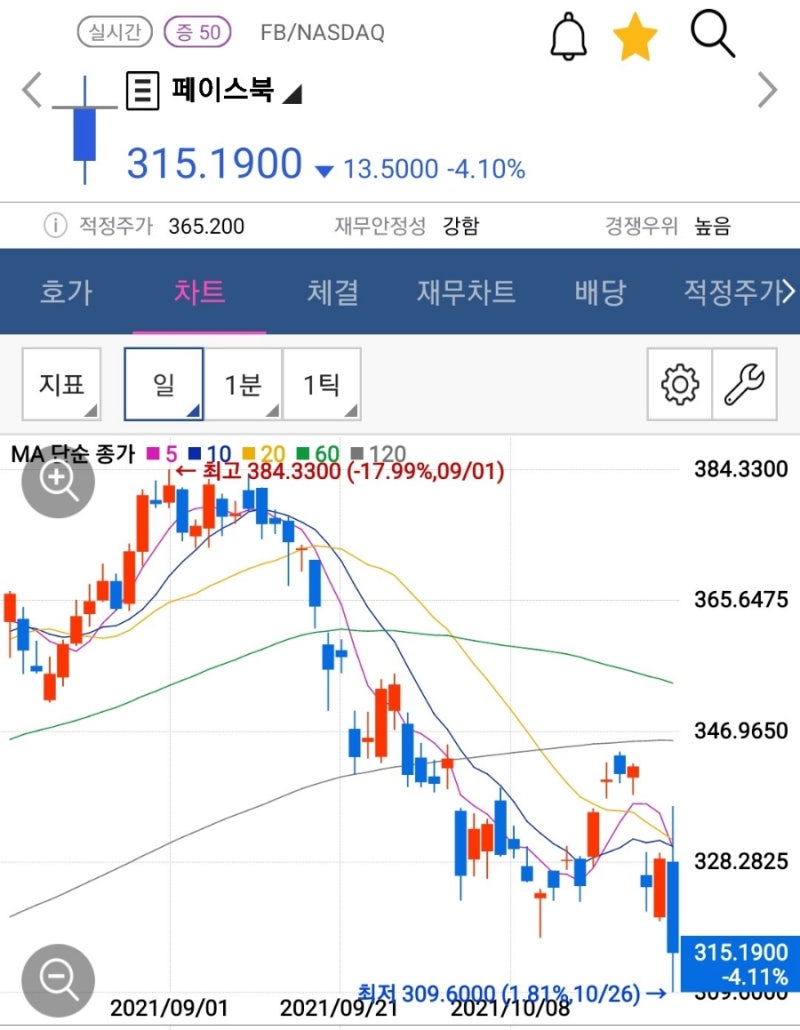Image resolution: width=800 pixels, height=1030 pixels.
Task: Select the 일 daily chart interval
Action: pos(162,384)
